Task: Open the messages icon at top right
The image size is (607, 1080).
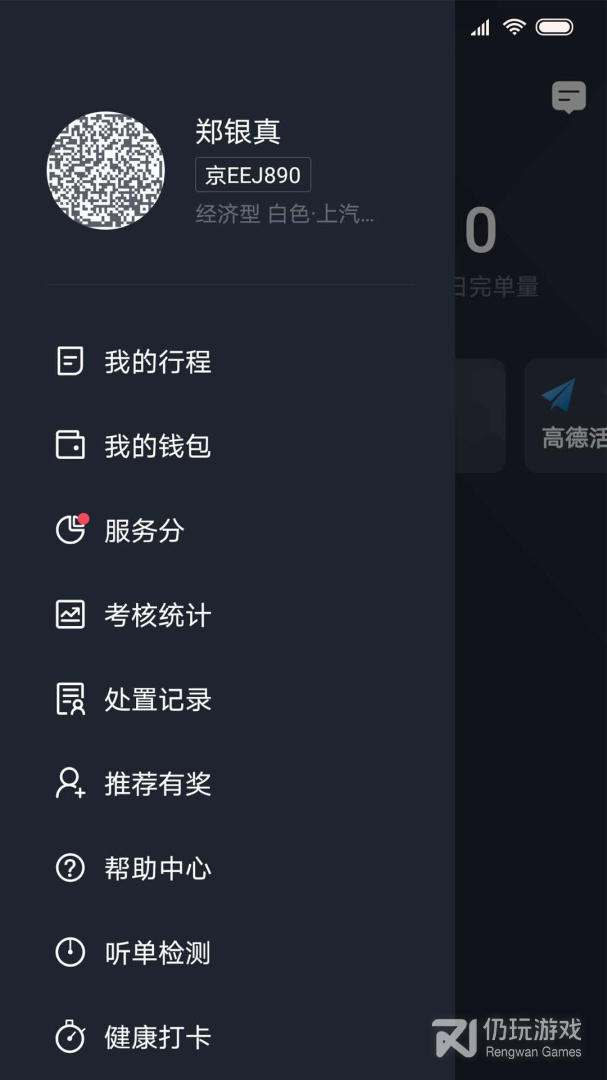Action: [x=568, y=97]
